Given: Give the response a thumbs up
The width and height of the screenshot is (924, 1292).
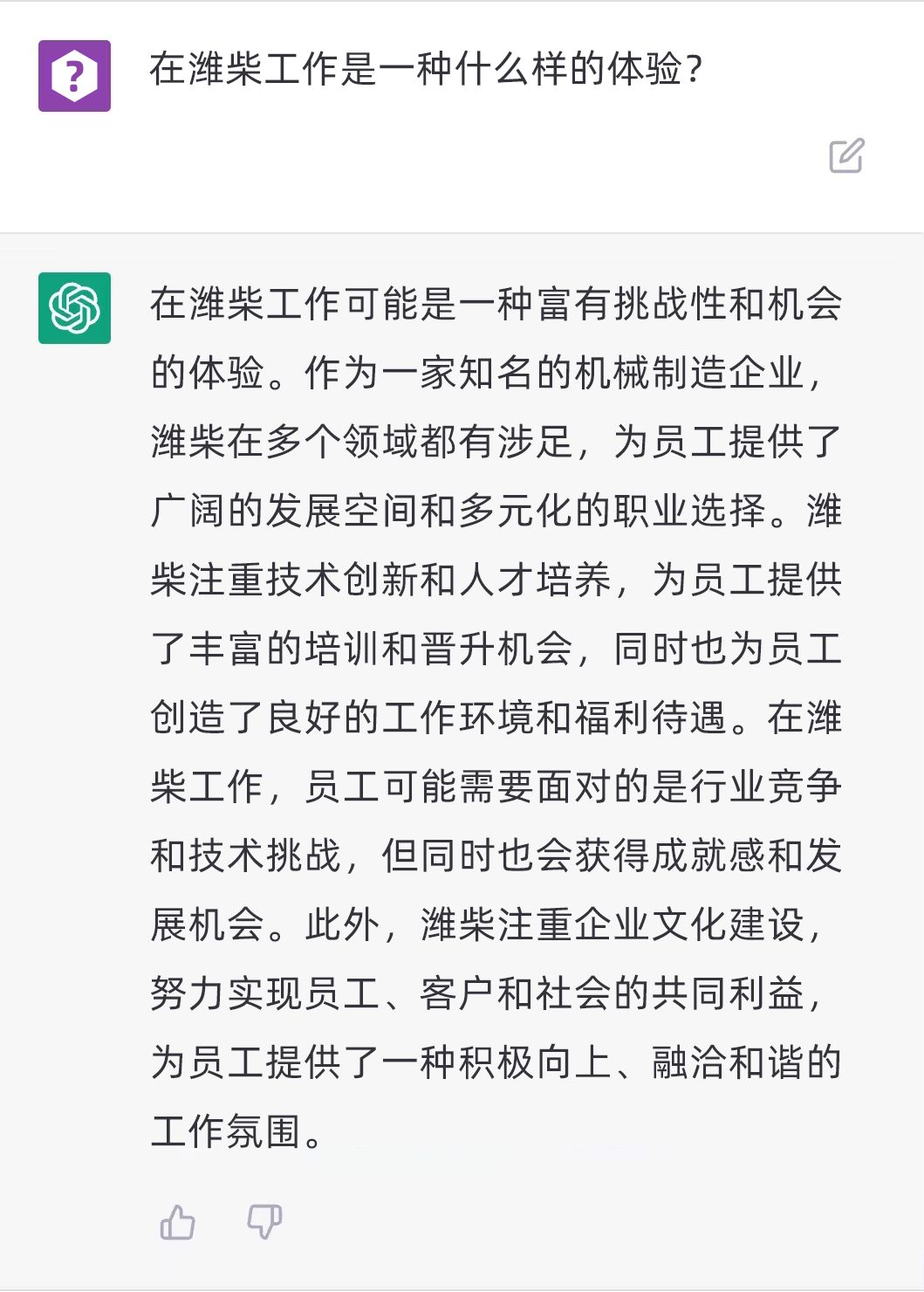Looking at the screenshot, I should (178, 1222).
